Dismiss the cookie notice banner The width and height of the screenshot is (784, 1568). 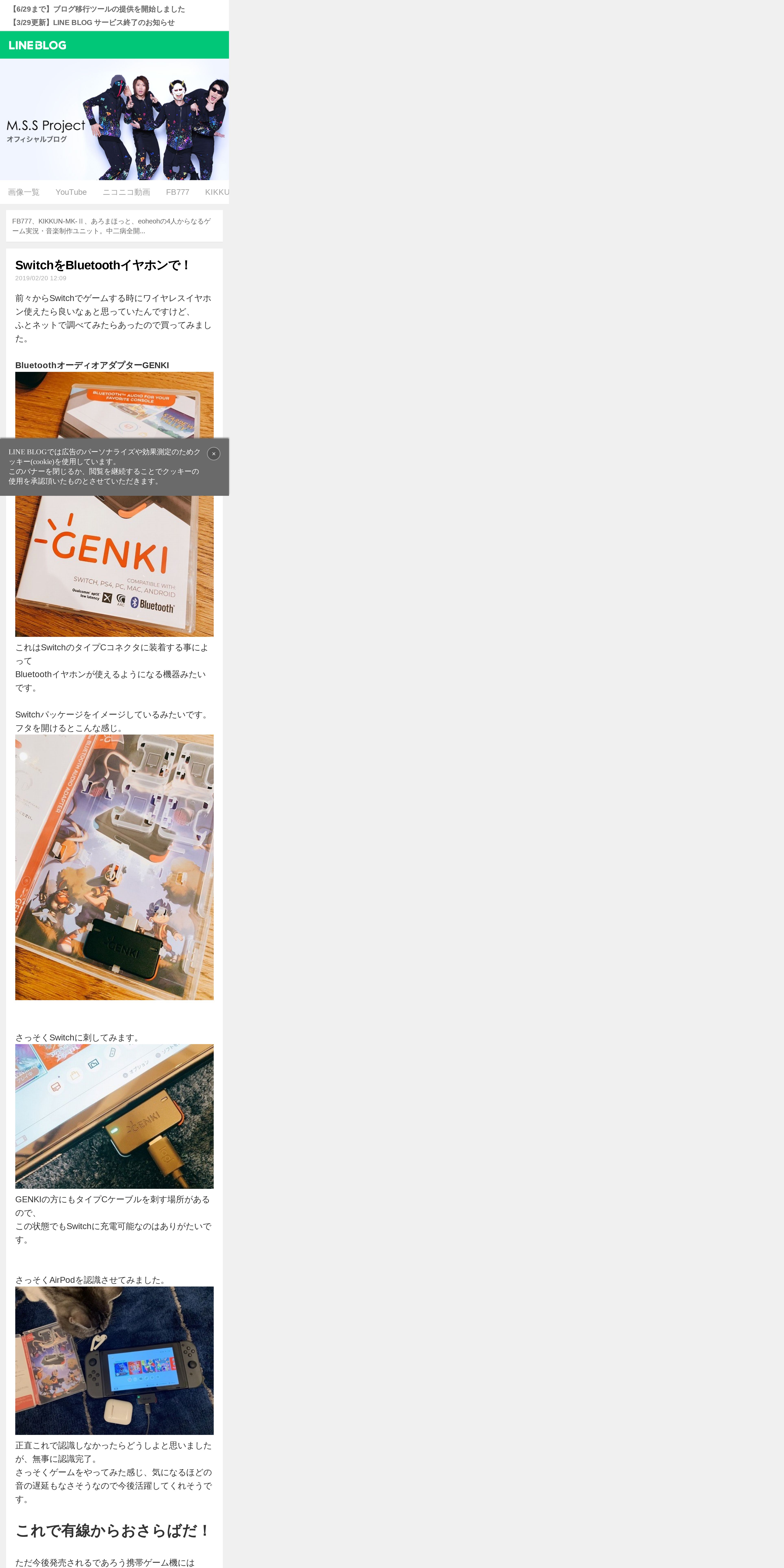click(x=214, y=453)
